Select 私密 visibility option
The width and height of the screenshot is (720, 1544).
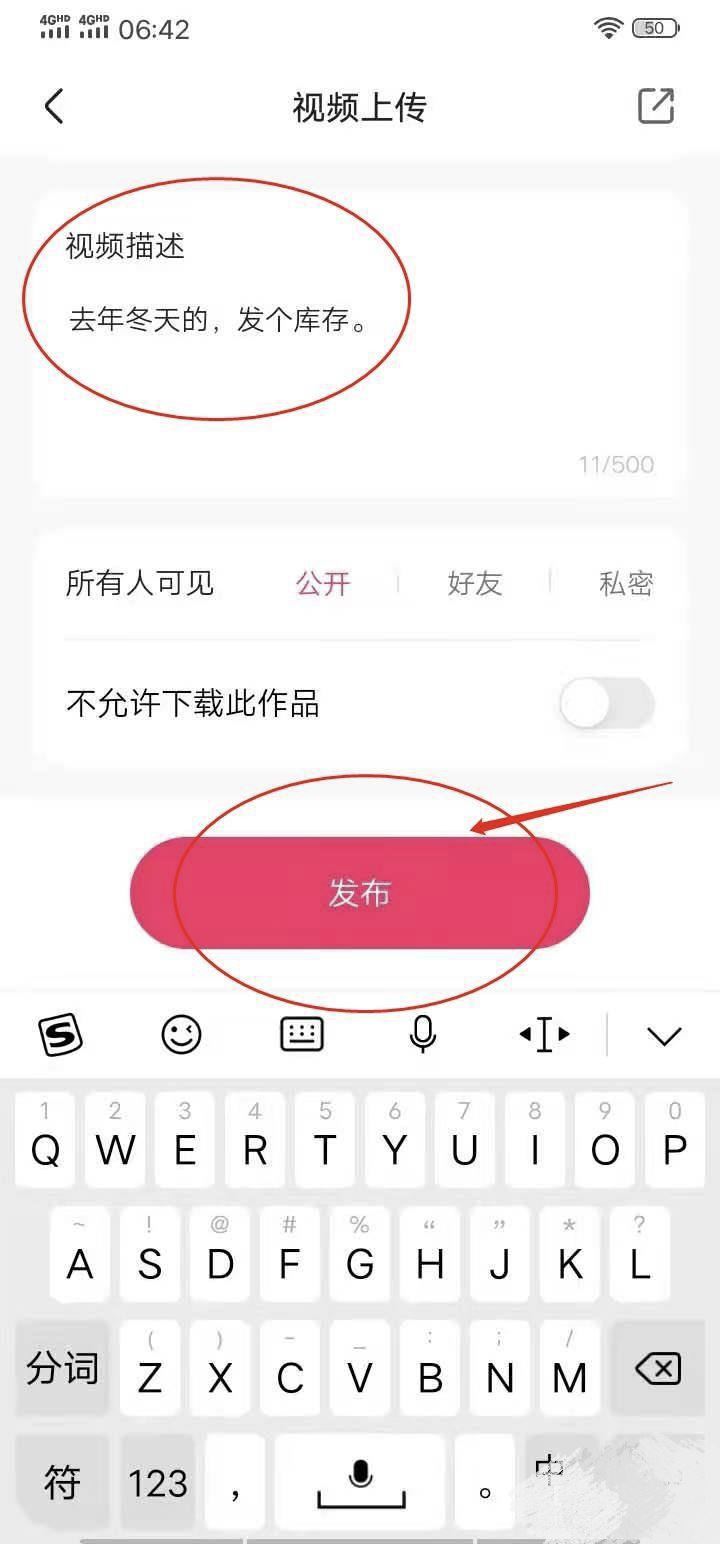pos(627,583)
